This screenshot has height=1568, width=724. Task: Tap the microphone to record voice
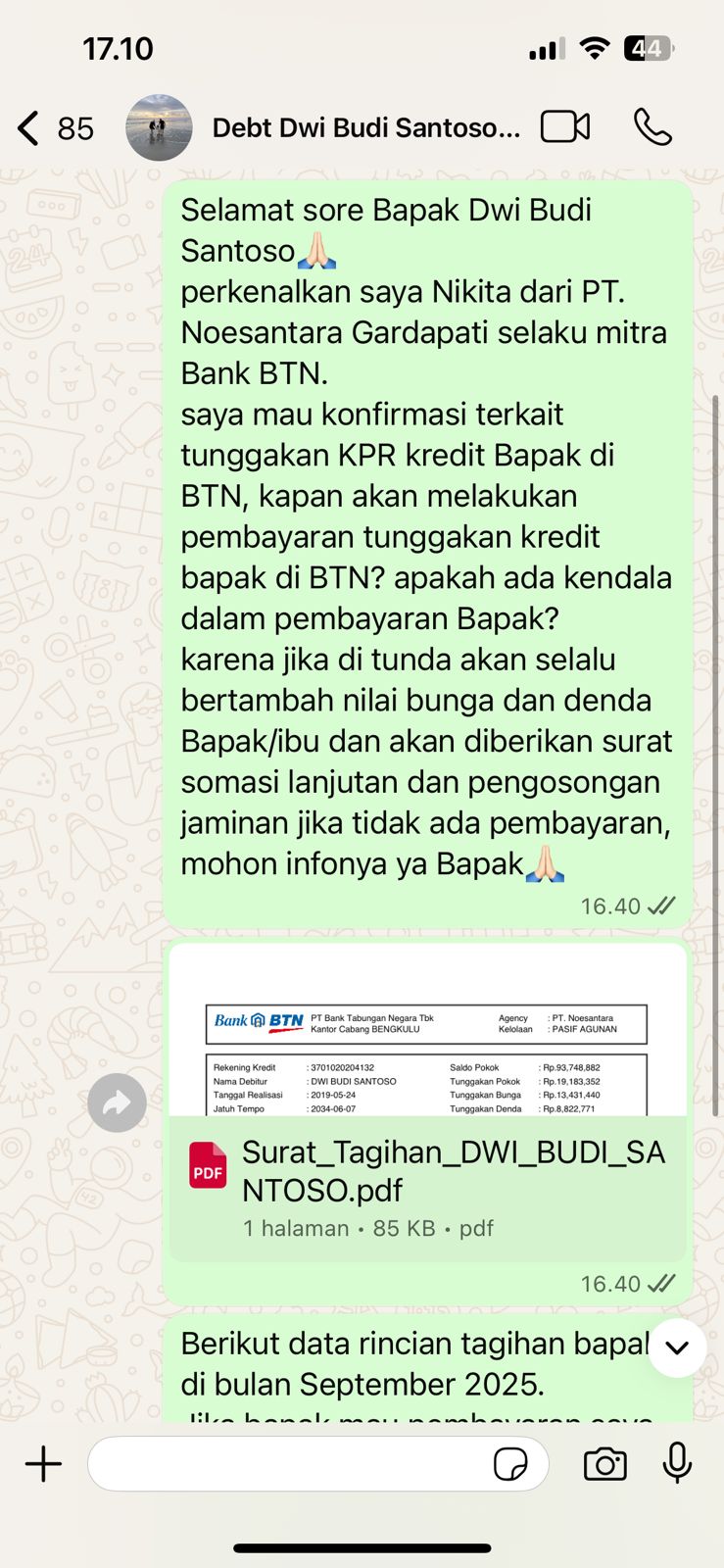(x=677, y=1464)
